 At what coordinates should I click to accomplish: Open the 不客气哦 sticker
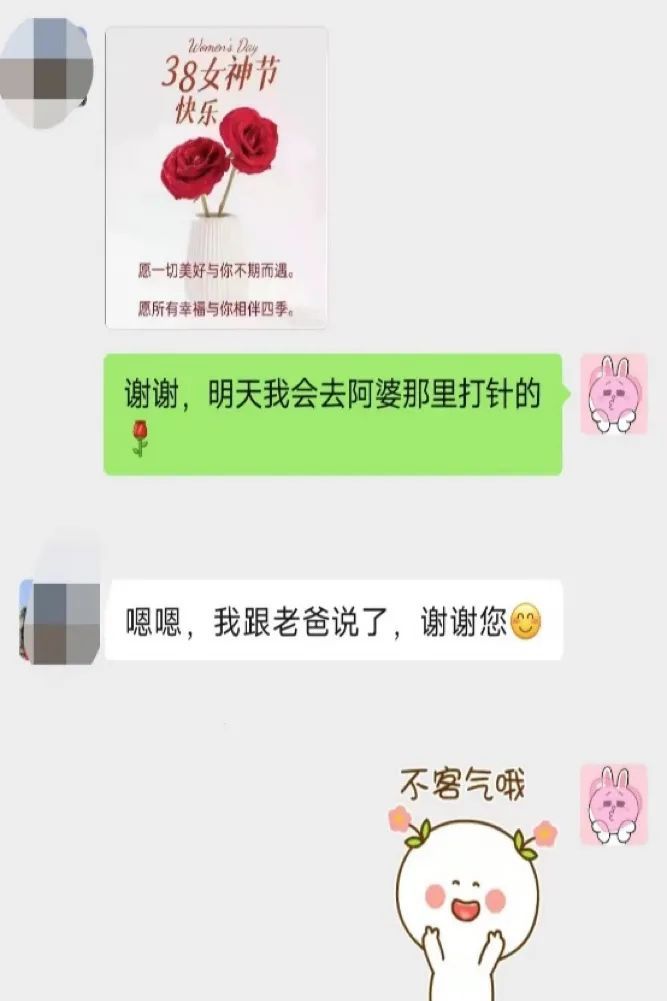click(x=472, y=883)
